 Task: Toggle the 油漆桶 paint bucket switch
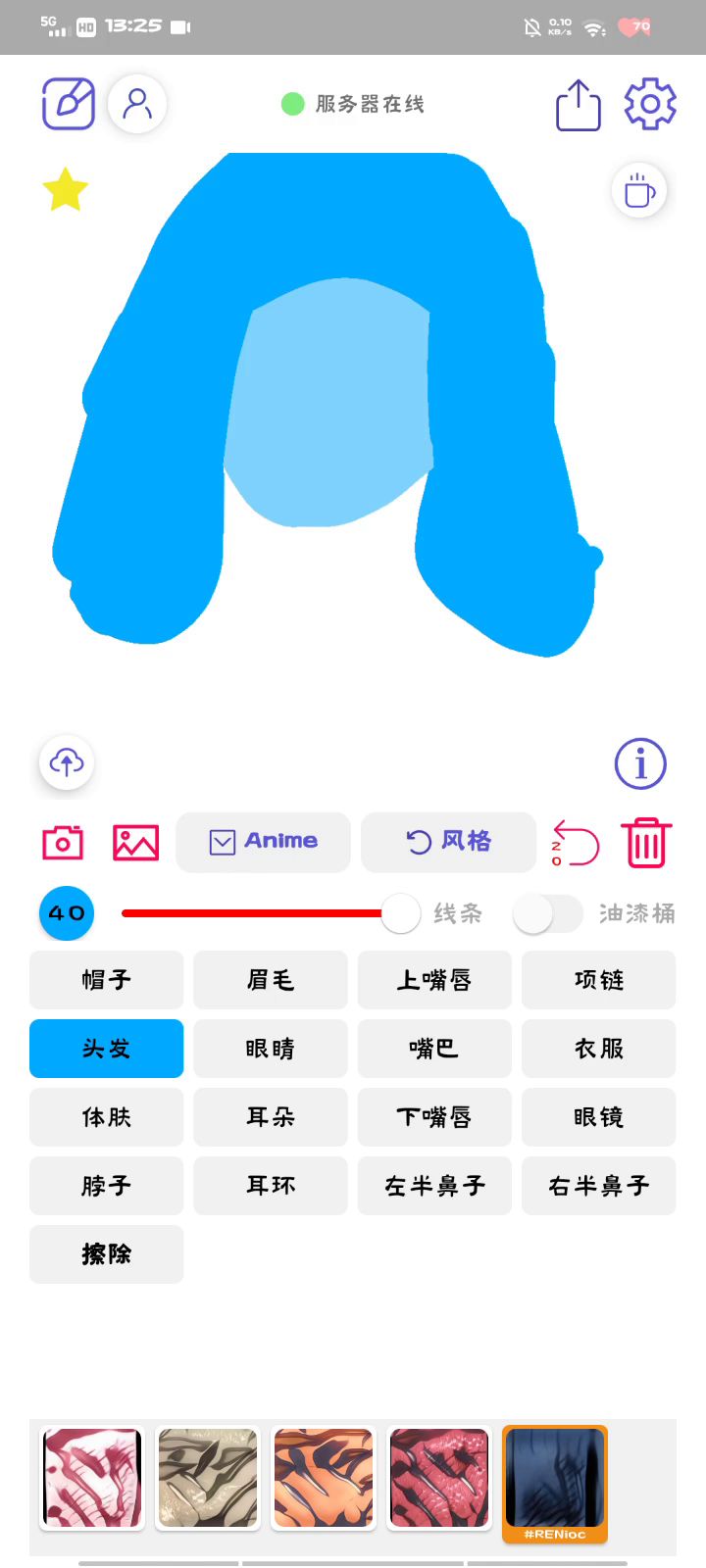point(547,913)
